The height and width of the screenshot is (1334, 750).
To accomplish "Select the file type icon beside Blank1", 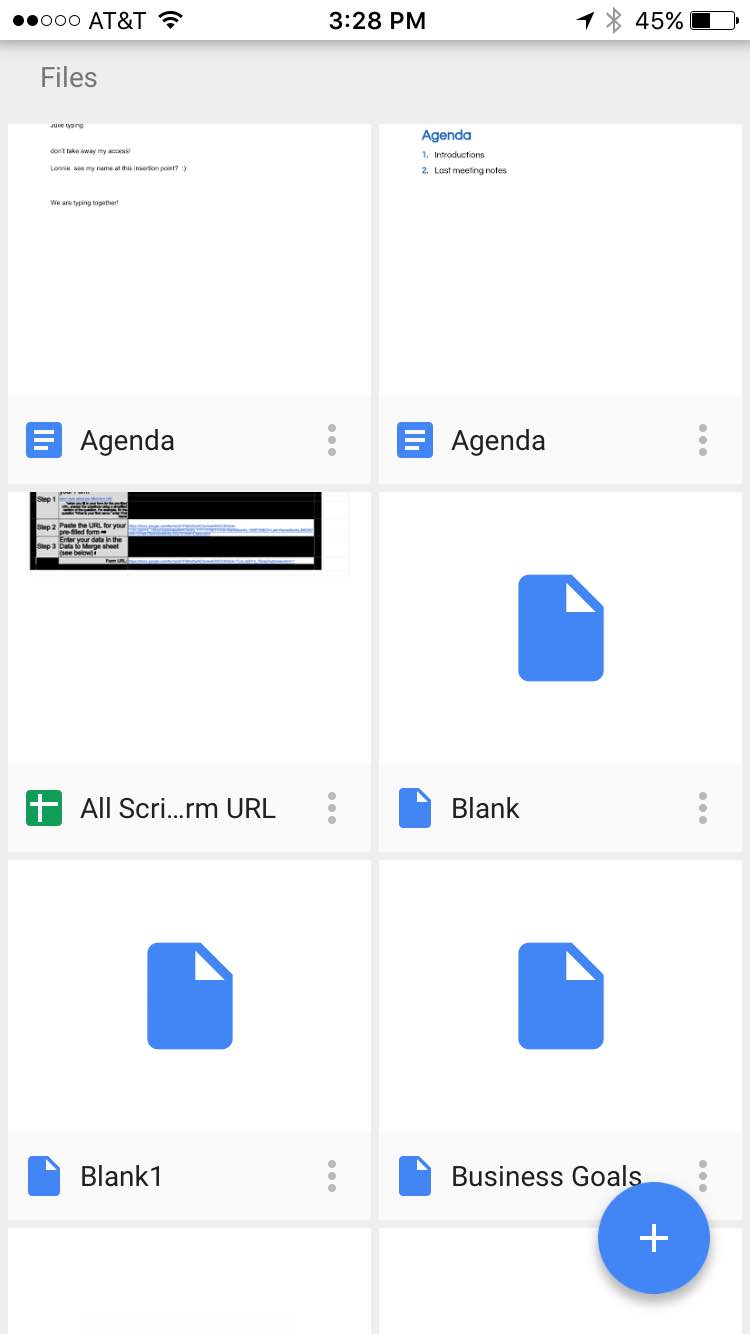I will 44,1176.
